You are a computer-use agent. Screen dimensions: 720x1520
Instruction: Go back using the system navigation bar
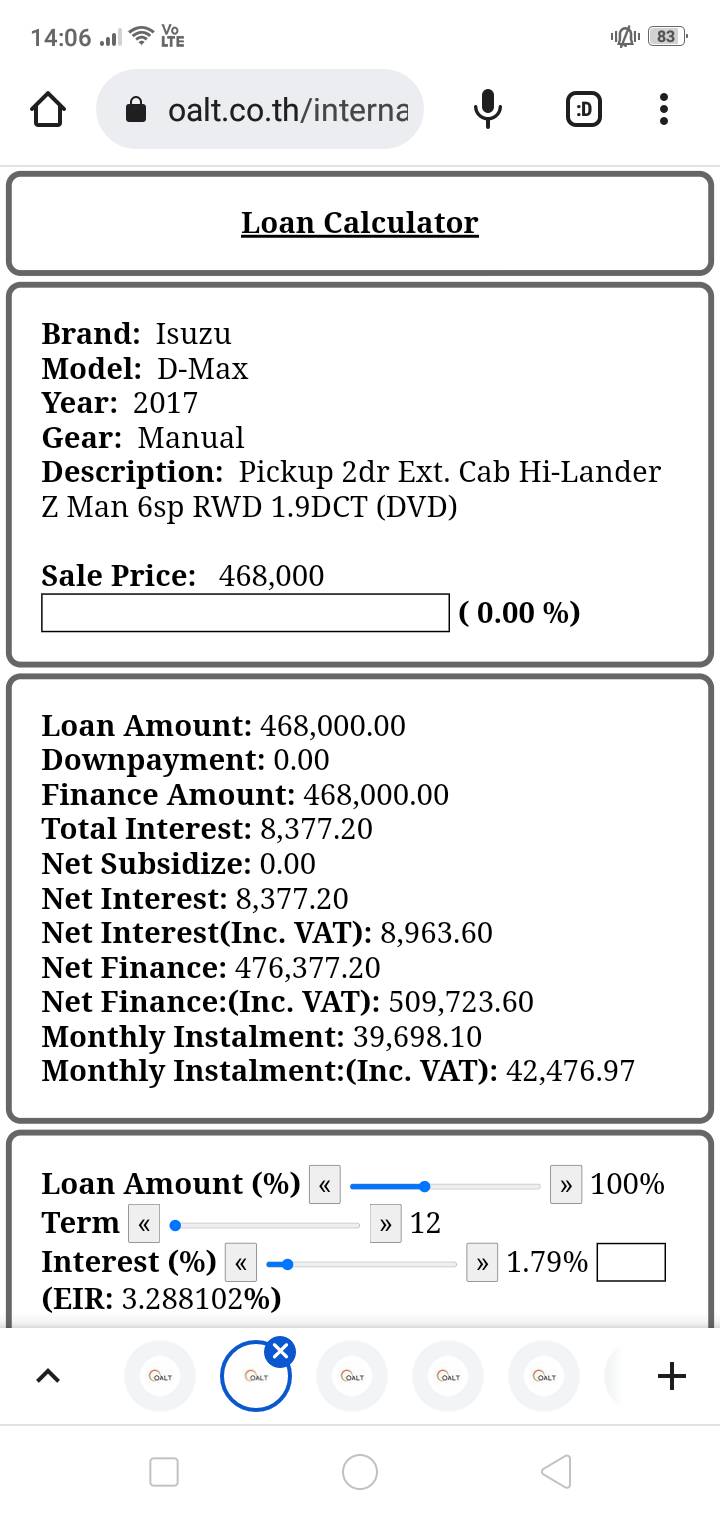(556, 1471)
